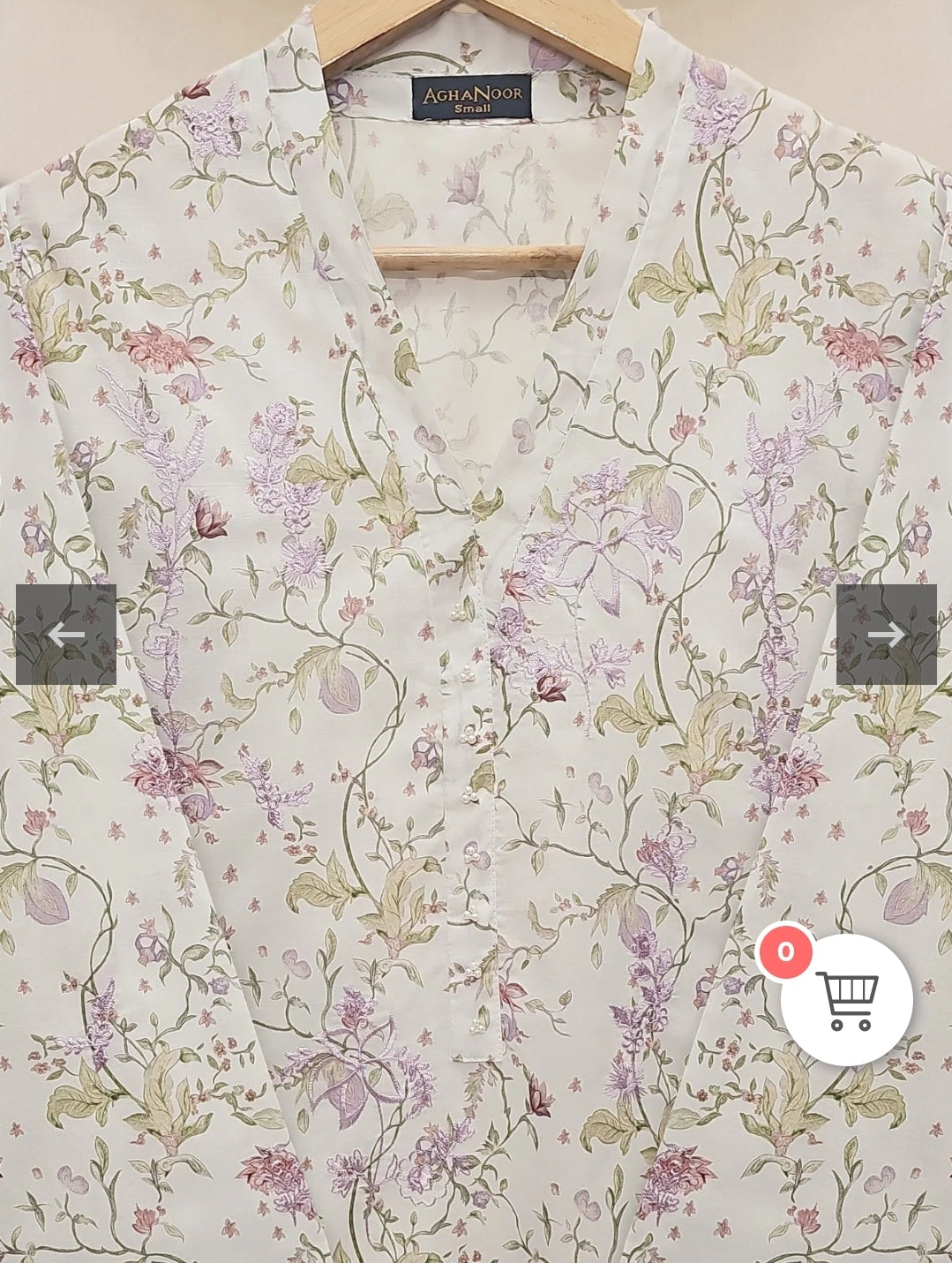Open the floating shopping cart
Viewport: 952px width, 1263px height.
846,1000
